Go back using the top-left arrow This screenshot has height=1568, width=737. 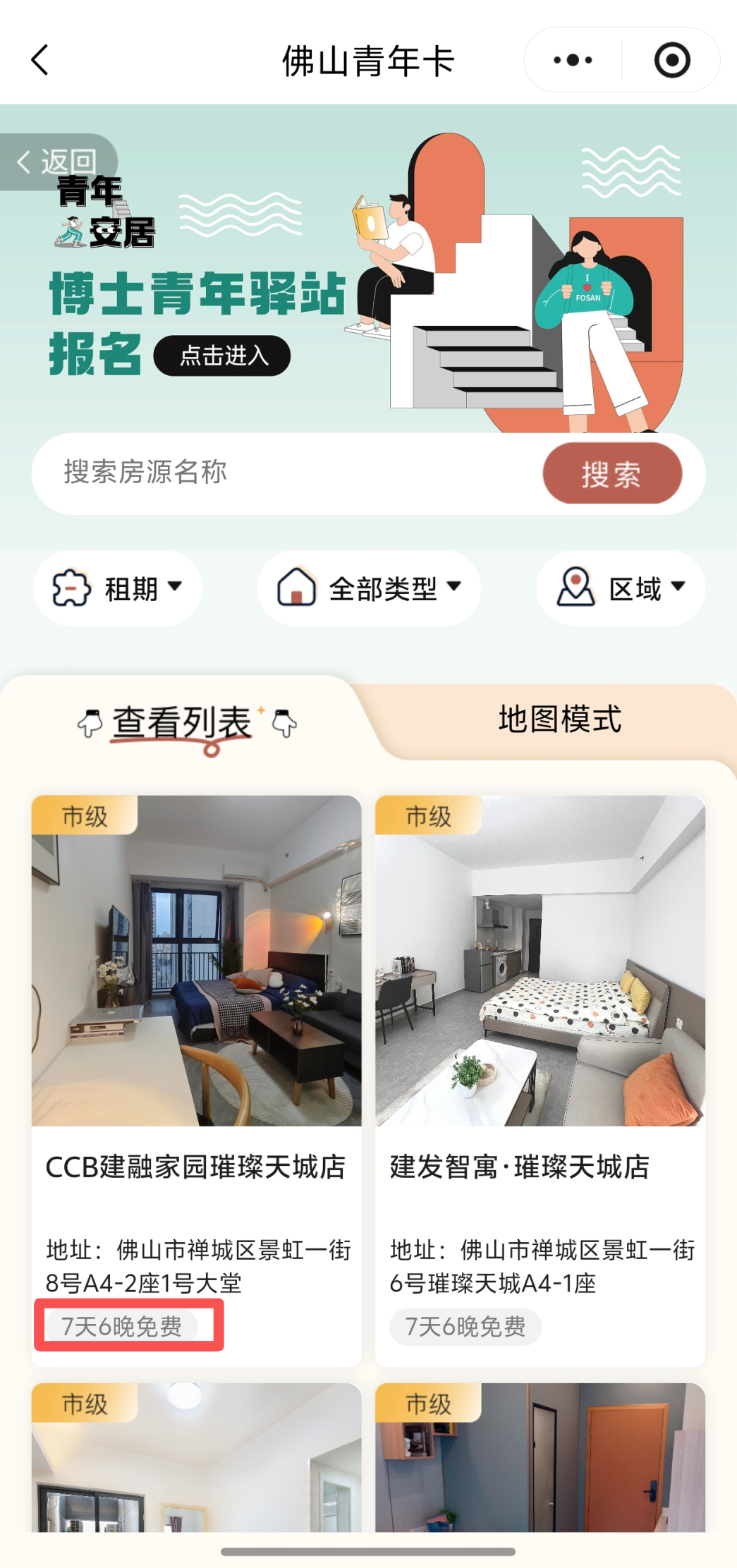pyautogui.click(x=40, y=60)
